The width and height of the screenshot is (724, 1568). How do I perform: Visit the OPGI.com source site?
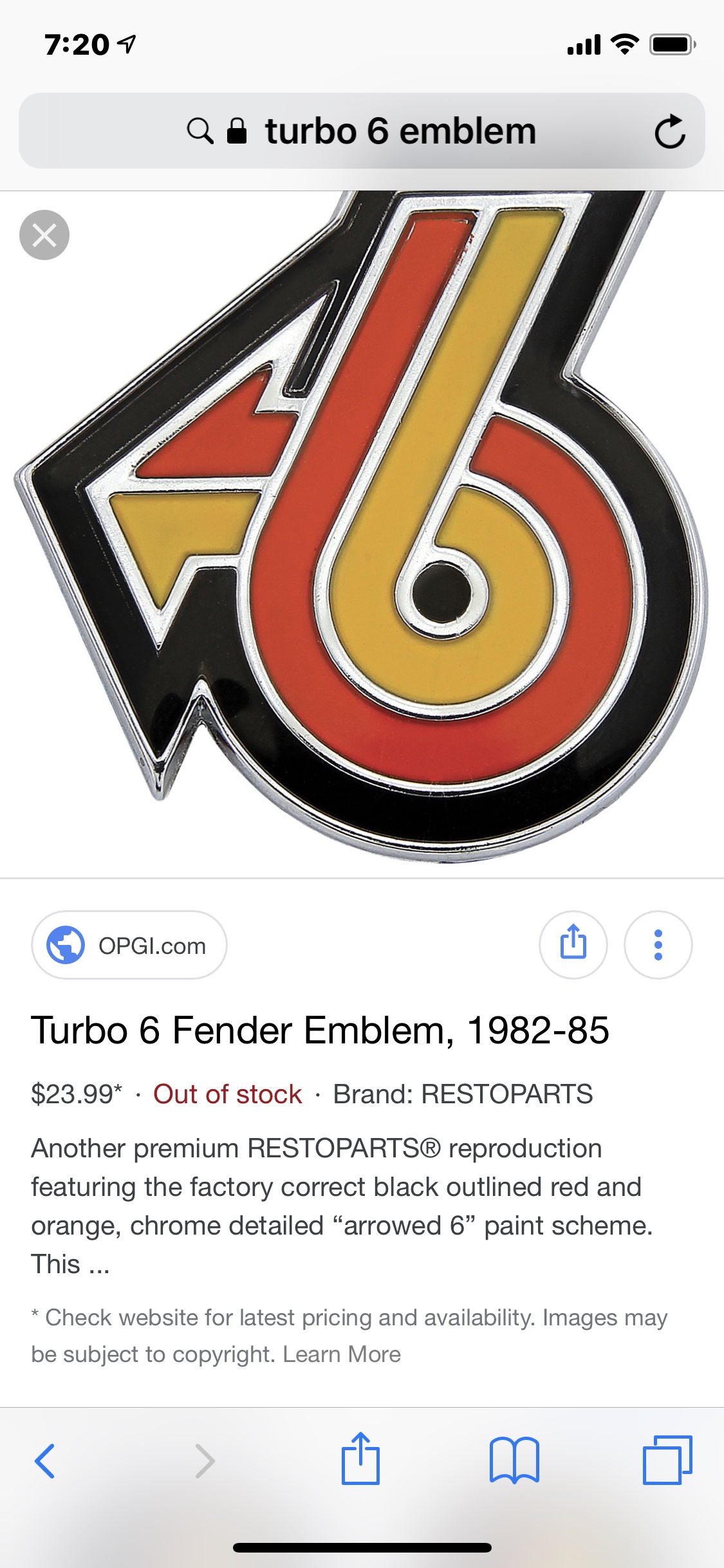[129, 945]
